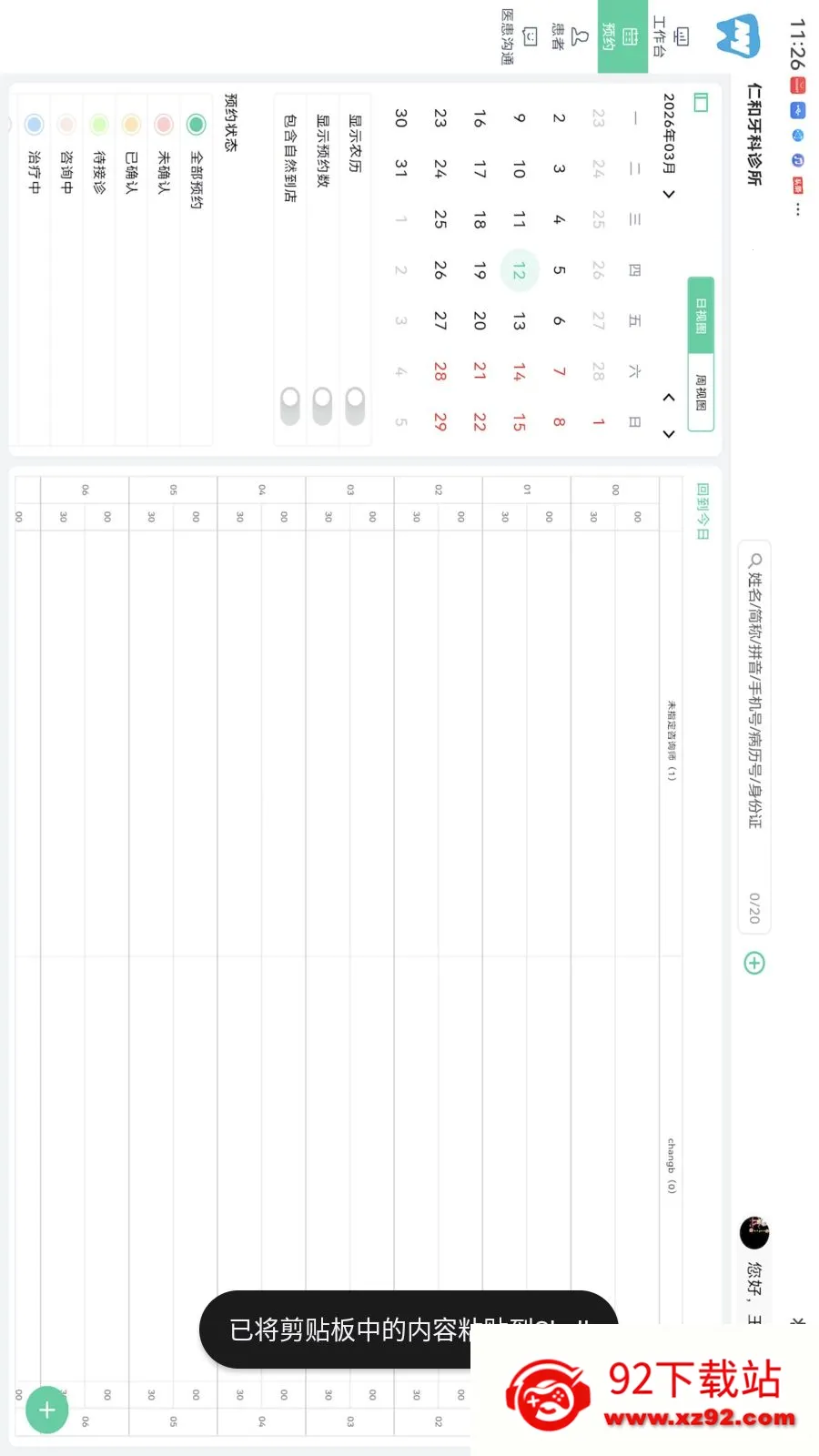Pick March 20 in the calendar
This screenshot has height=1456, width=819.
480,320
